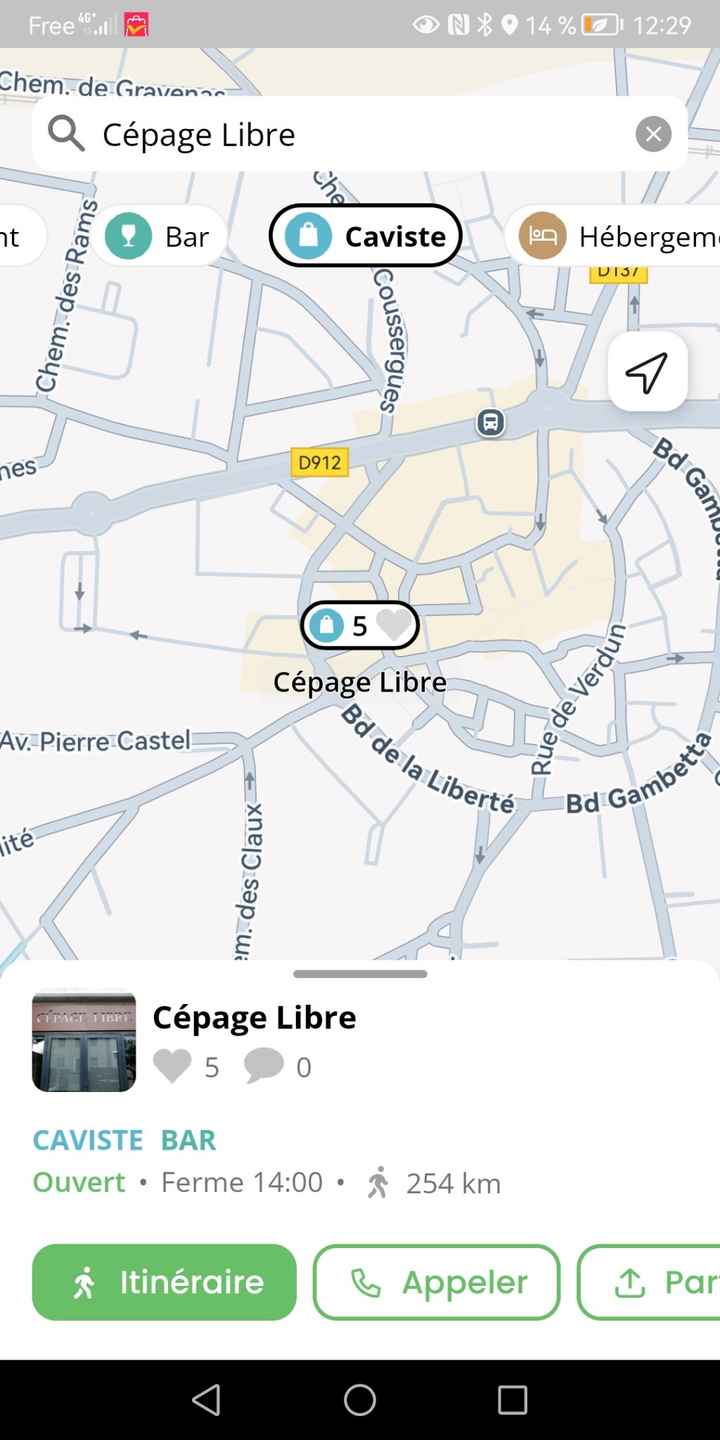The image size is (720, 1440).
Task: Go to the home screen
Action: [x=360, y=1400]
